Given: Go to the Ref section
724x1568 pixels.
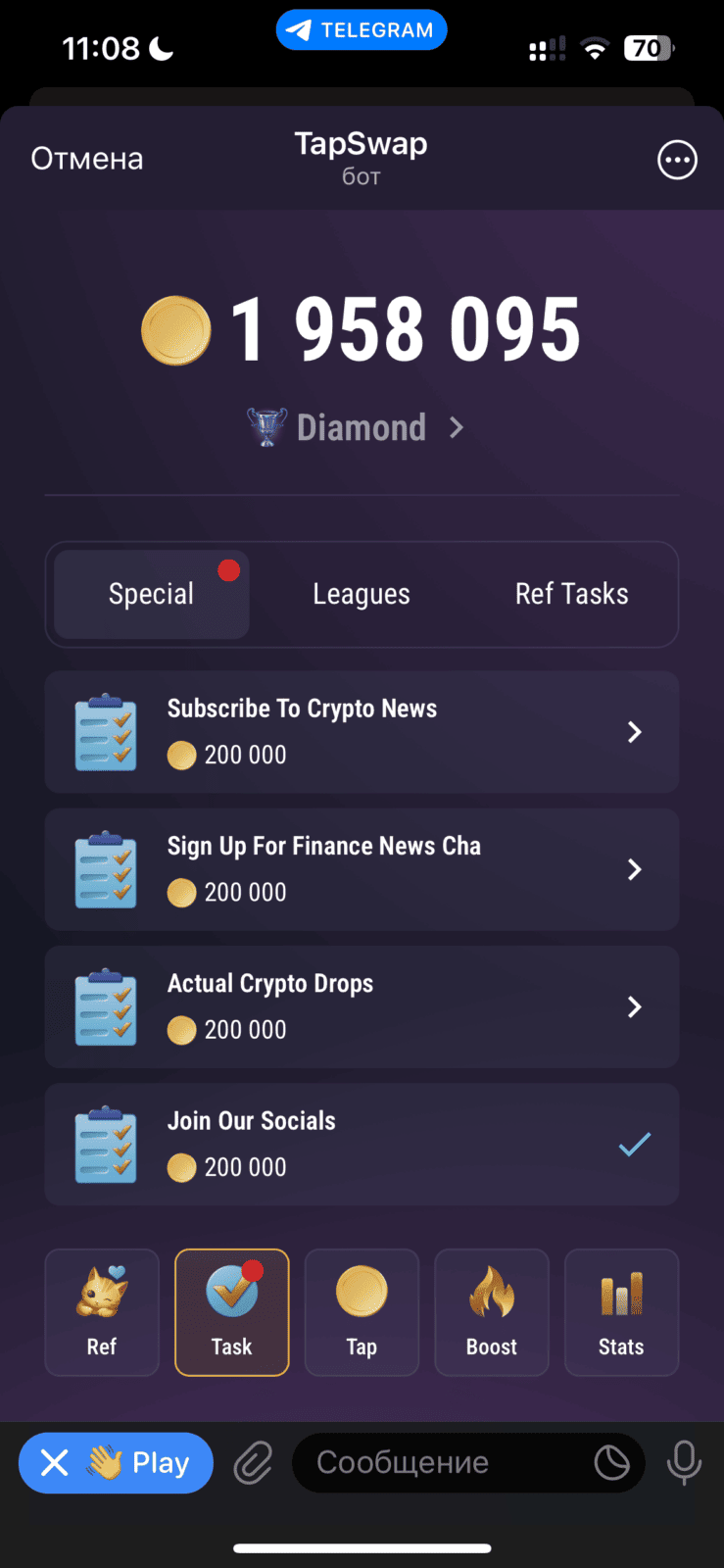Looking at the screenshot, I should tap(102, 1312).
